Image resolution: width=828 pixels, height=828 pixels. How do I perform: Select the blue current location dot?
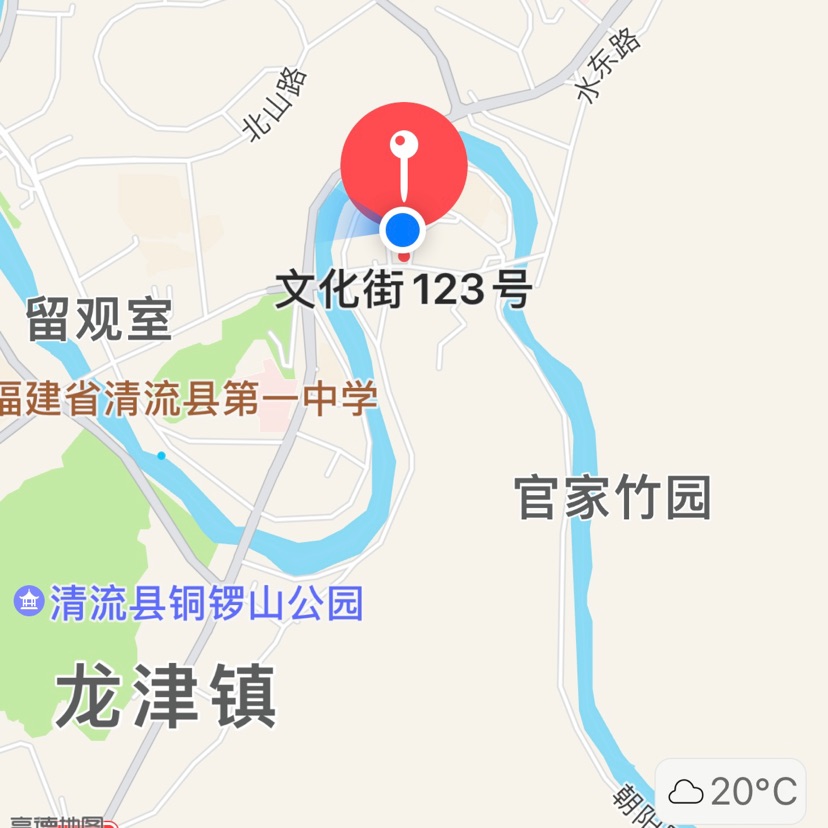[403, 230]
